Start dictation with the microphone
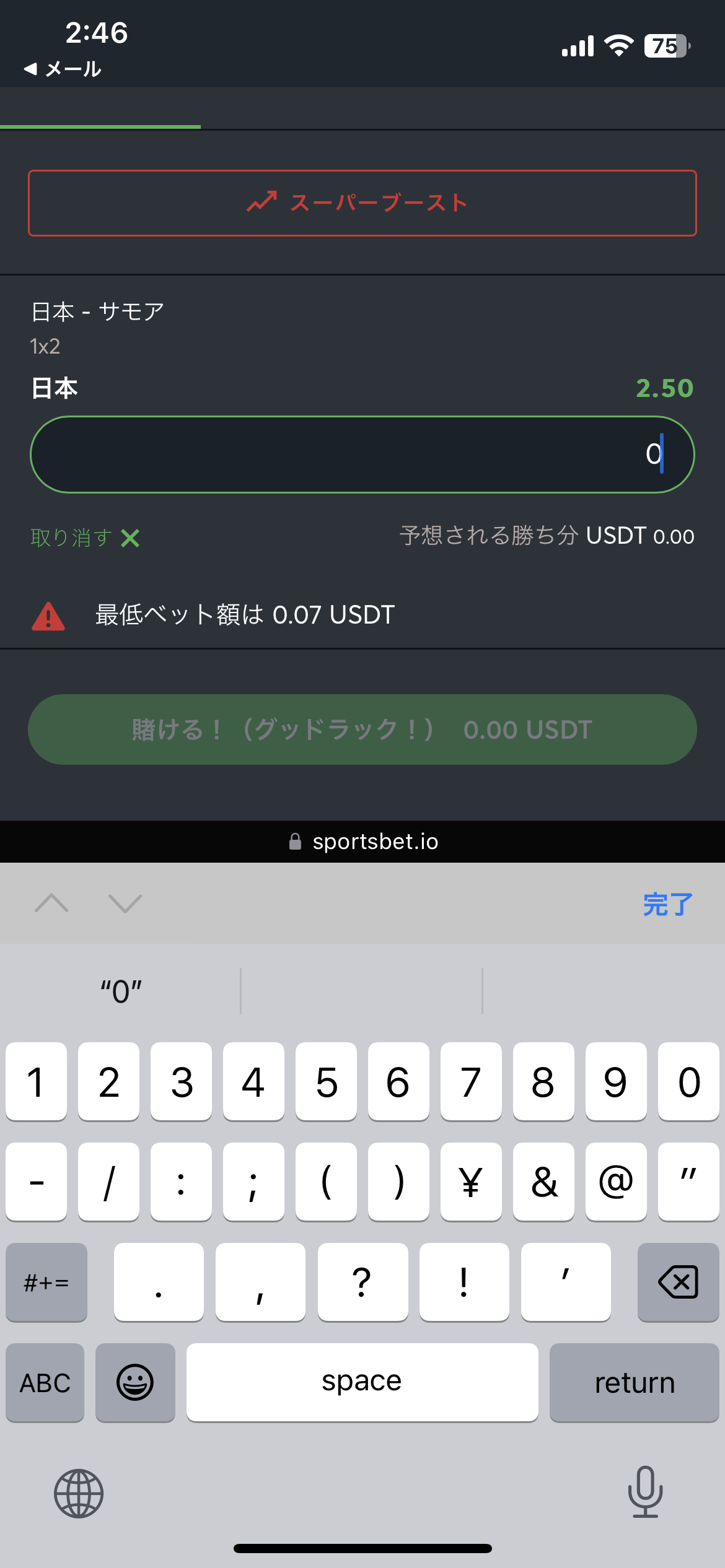This screenshot has width=725, height=1568. 645,1492
